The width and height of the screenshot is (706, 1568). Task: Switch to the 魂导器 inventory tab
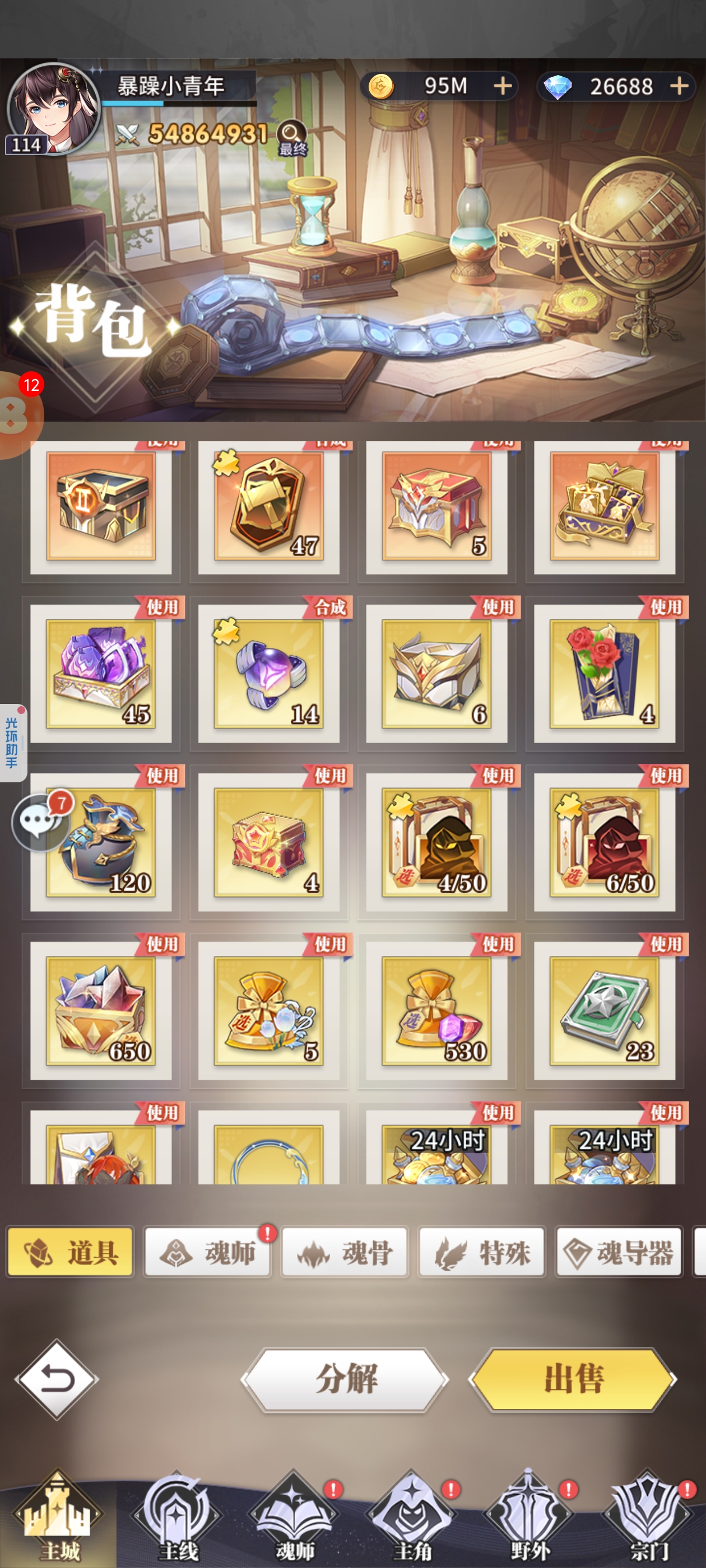pyautogui.click(x=619, y=1252)
